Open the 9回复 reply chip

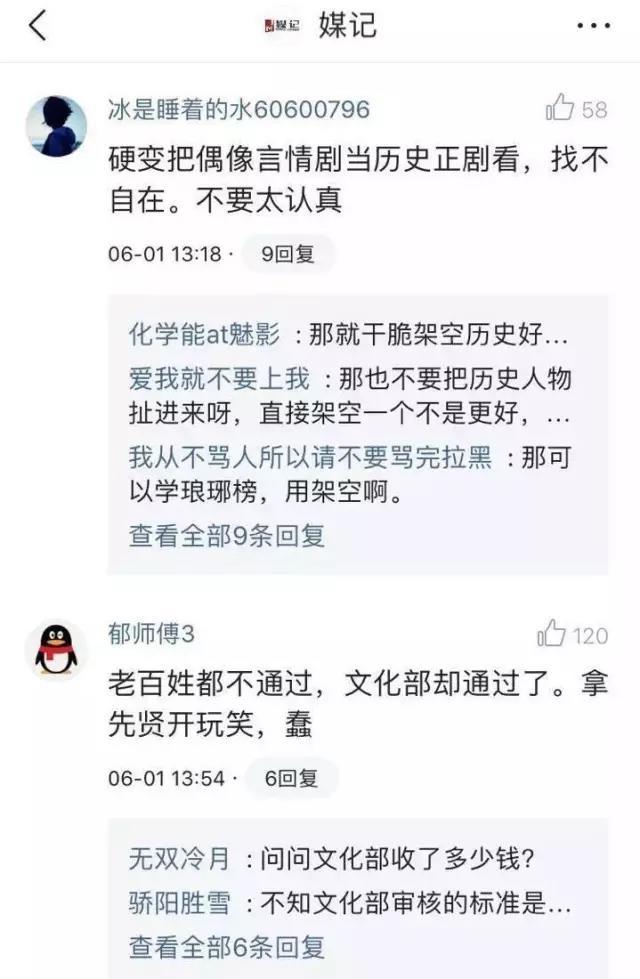[287, 254]
